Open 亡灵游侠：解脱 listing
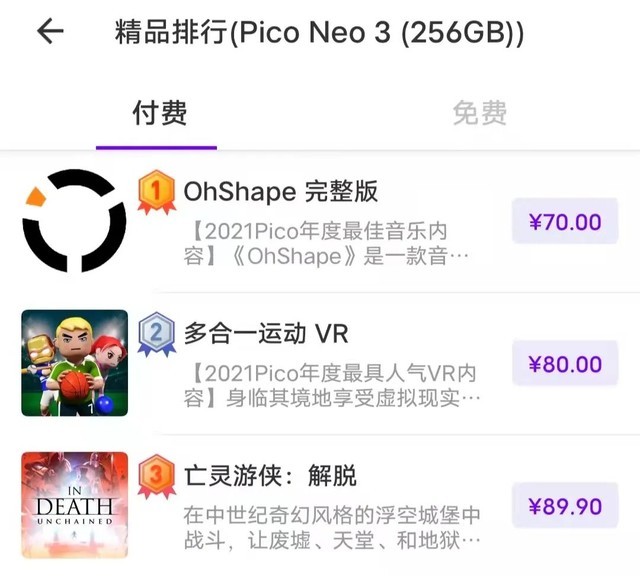The width and height of the screenshot is (640, 576). pos(270,476)
